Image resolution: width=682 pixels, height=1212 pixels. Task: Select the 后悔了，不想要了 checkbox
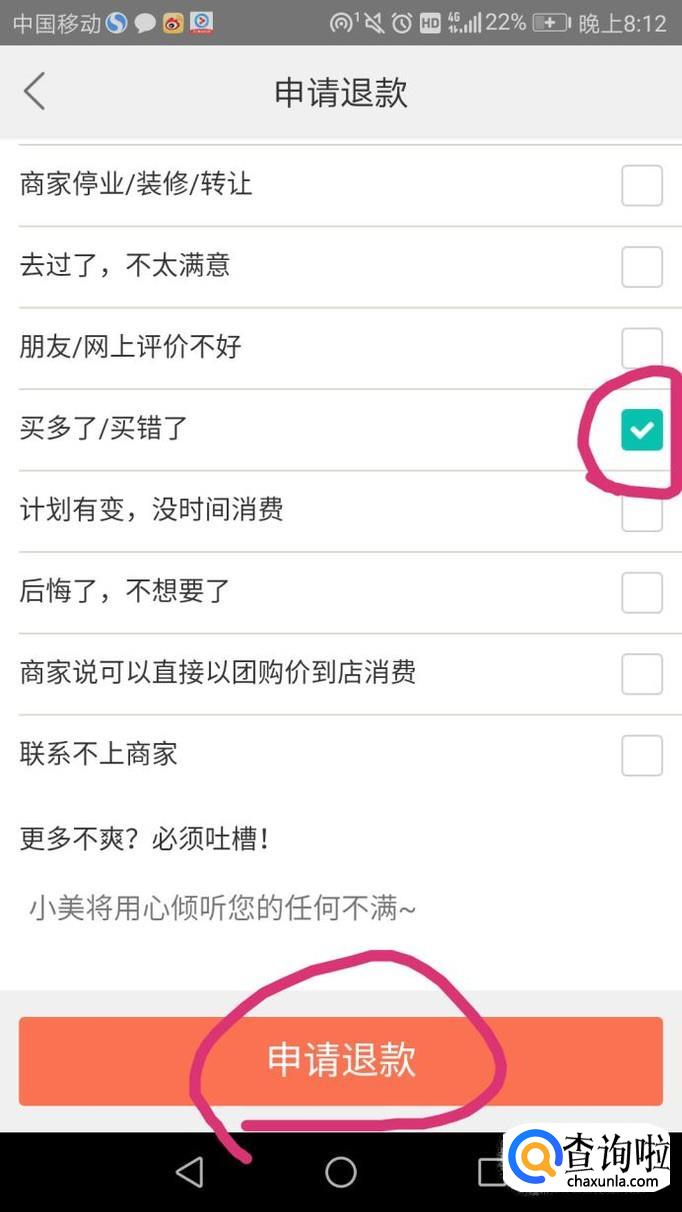click(641, 592)
